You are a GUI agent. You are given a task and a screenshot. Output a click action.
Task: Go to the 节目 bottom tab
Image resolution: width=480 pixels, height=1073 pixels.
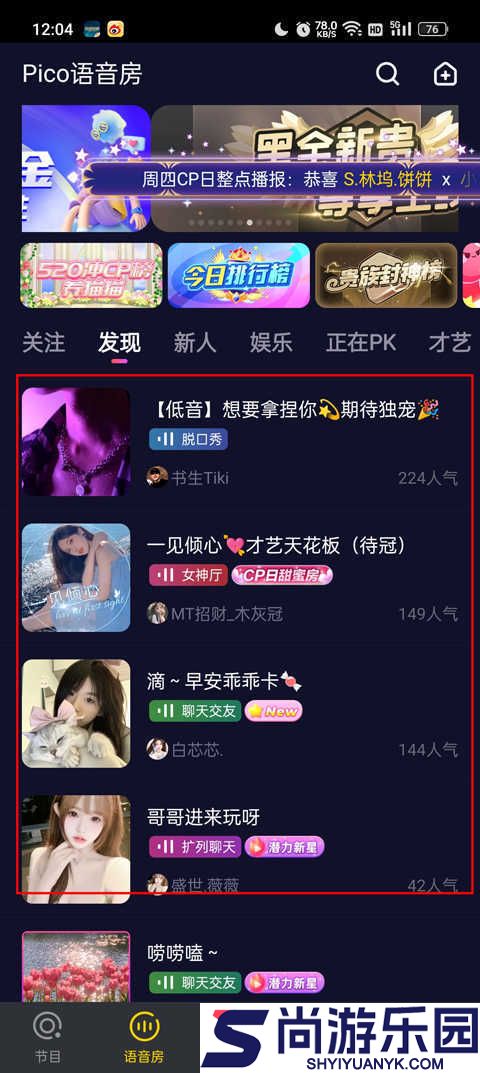47,1037
